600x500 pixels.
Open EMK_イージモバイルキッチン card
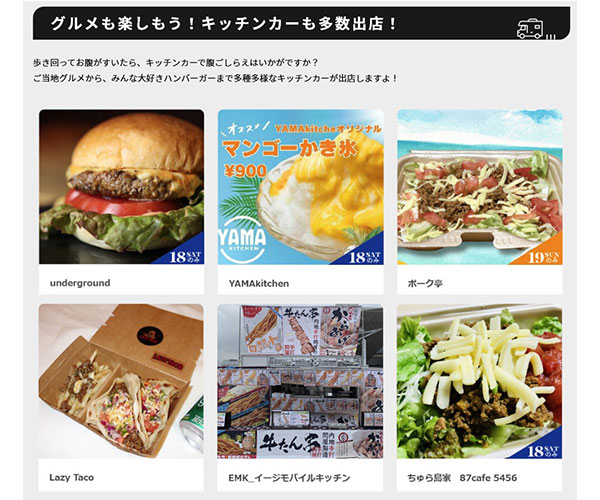point(300,397)
